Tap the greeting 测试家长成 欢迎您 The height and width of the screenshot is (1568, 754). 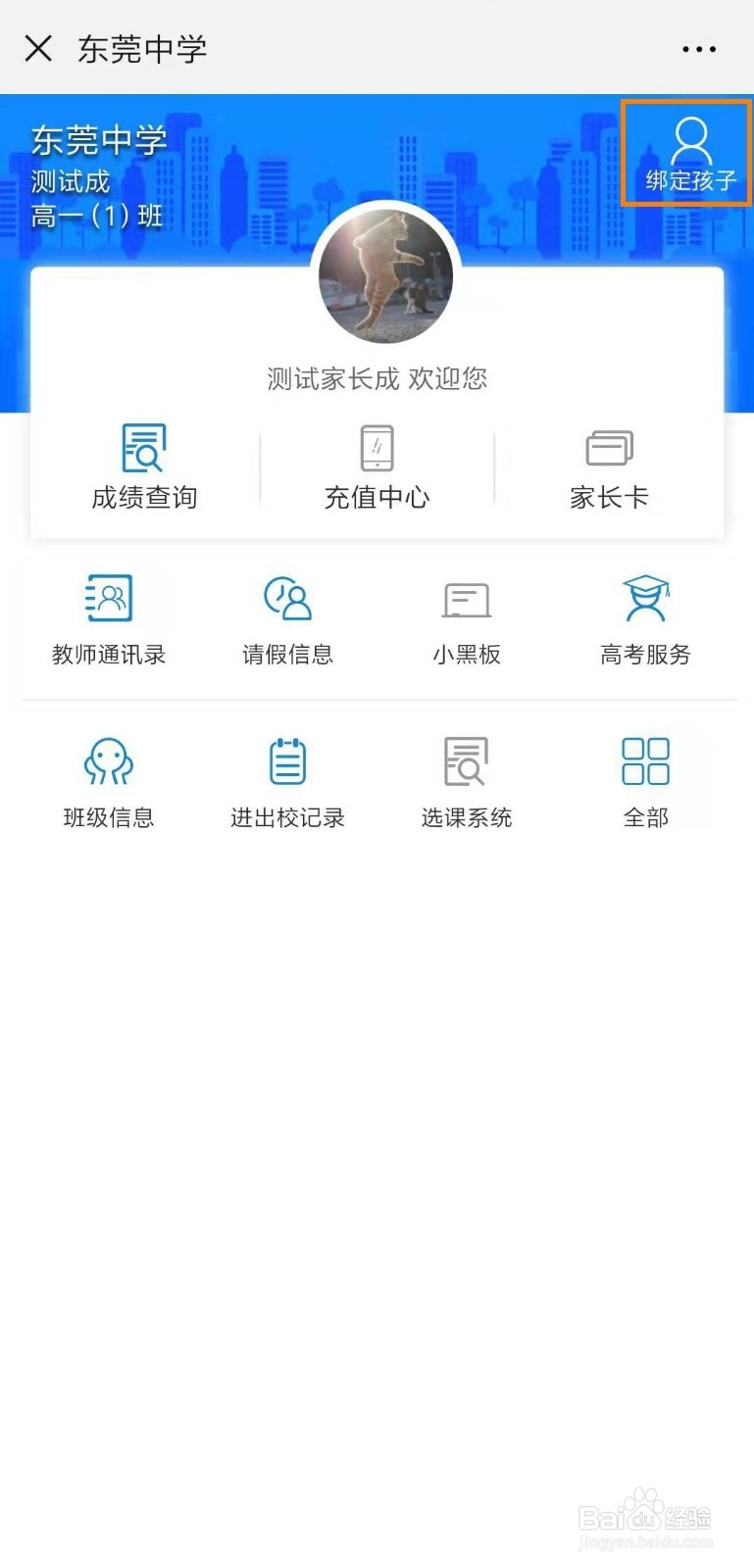click(377, 378)
